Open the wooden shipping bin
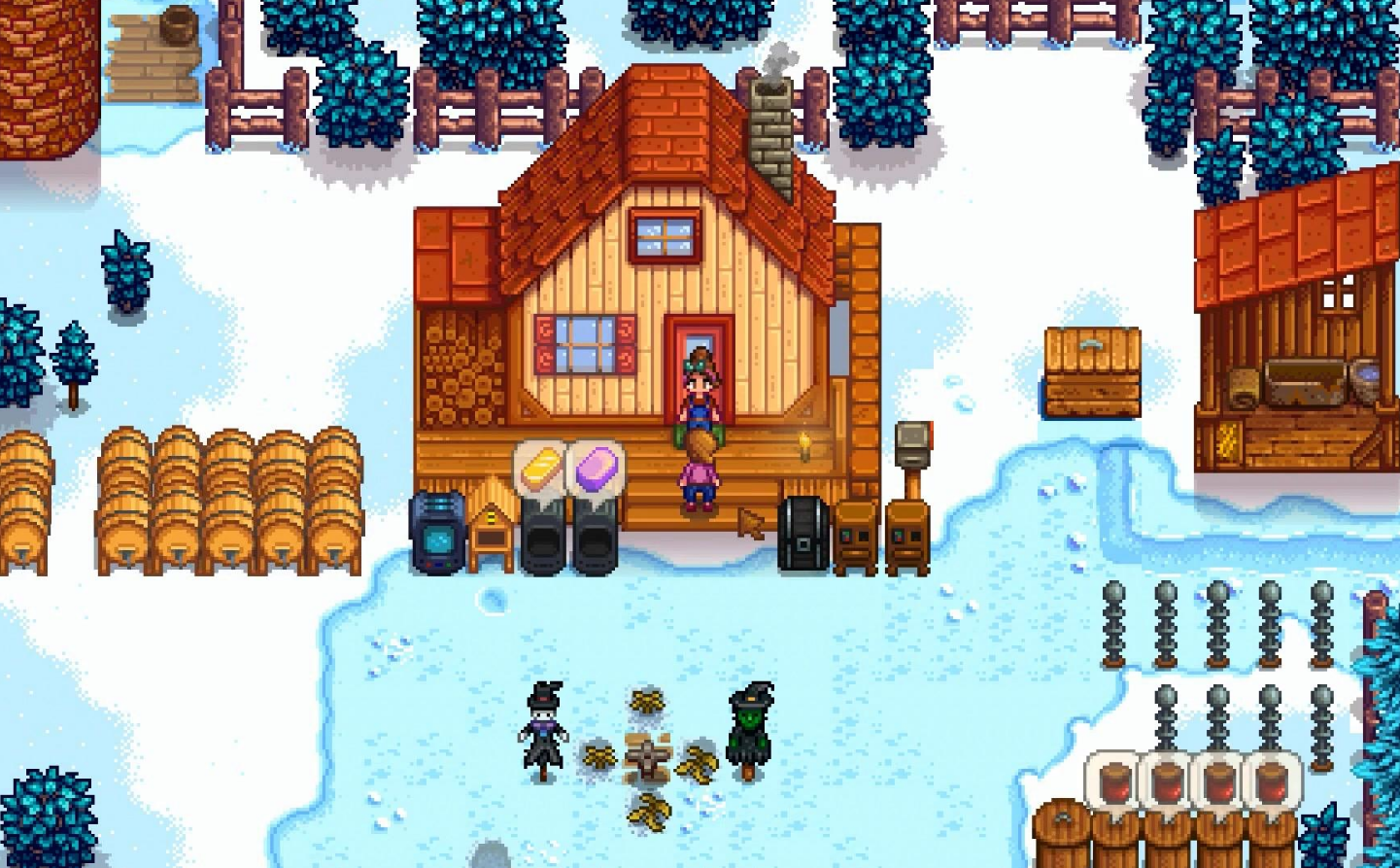The height and width of the screenshot is (868, 1400). [x=1092, y=374]
